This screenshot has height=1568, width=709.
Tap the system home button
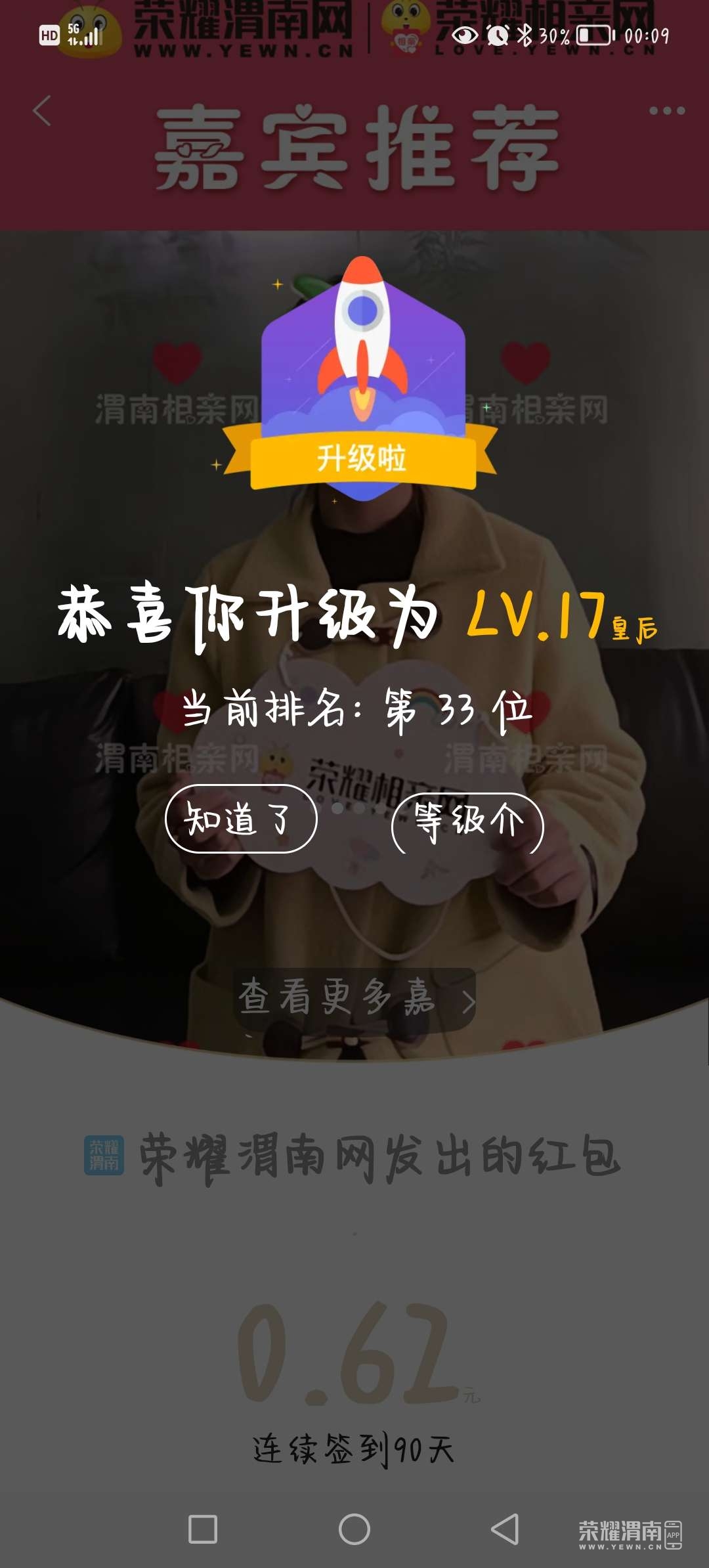click(354, 1529)
